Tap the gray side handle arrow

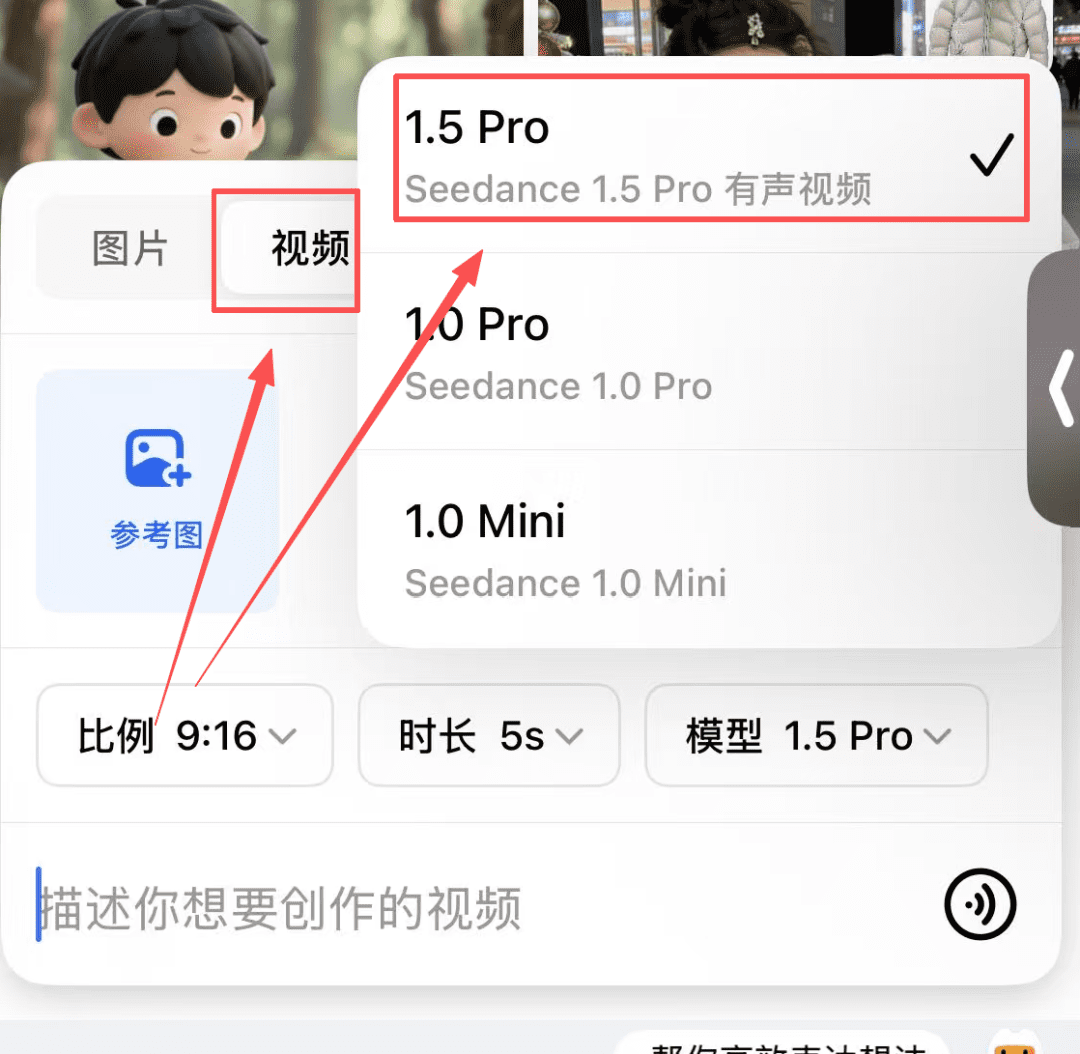pyautogui.click(x=1058, y=388)
